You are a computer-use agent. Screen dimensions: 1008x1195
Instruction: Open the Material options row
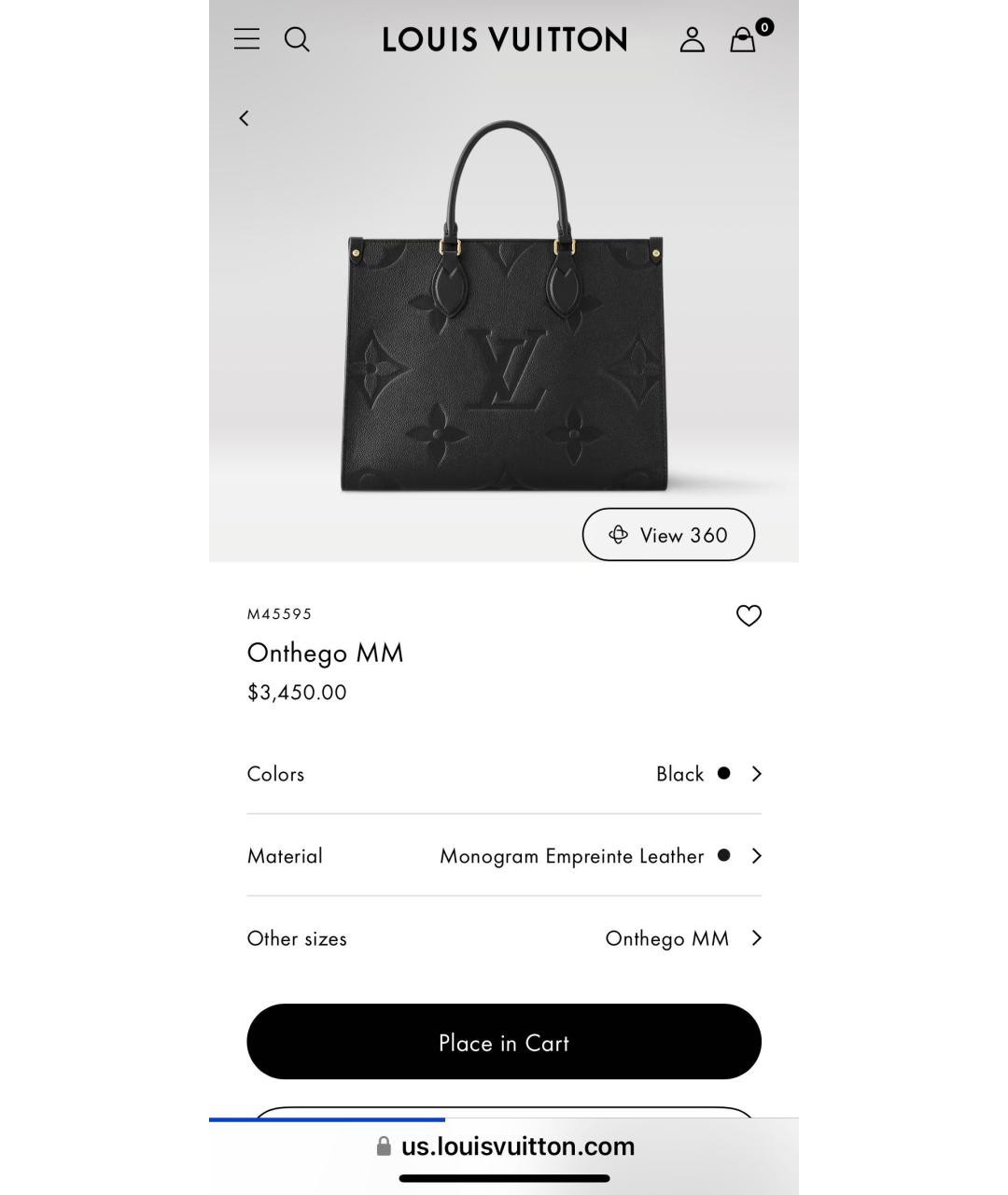tap(504, 856)
